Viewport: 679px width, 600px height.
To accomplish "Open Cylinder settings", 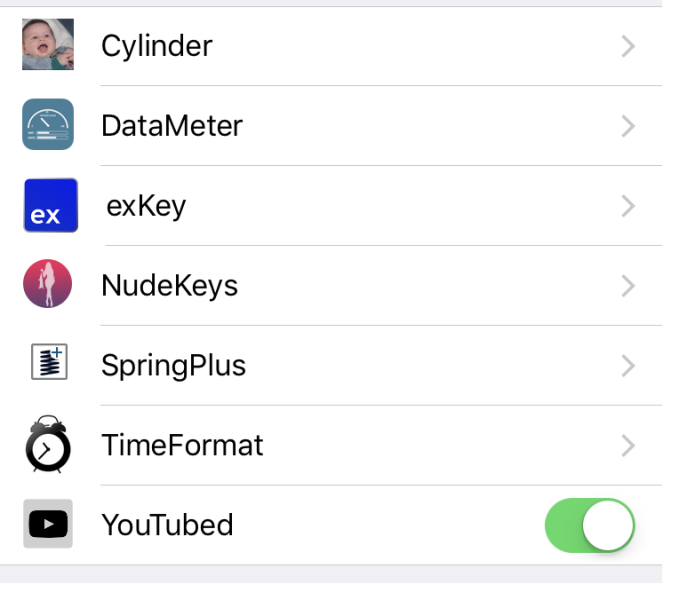I will [340, 46].
